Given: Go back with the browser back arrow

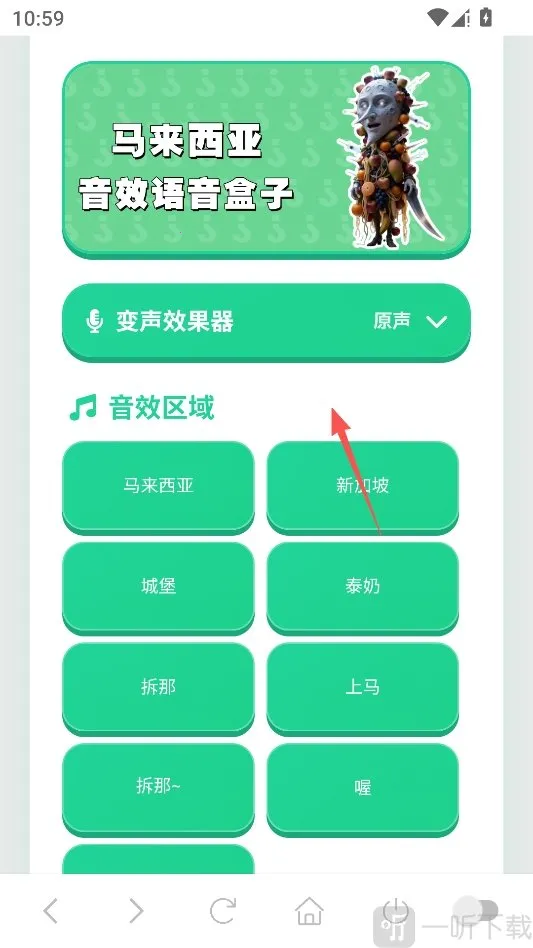Looking at the screenshot, I should point(51,911).
